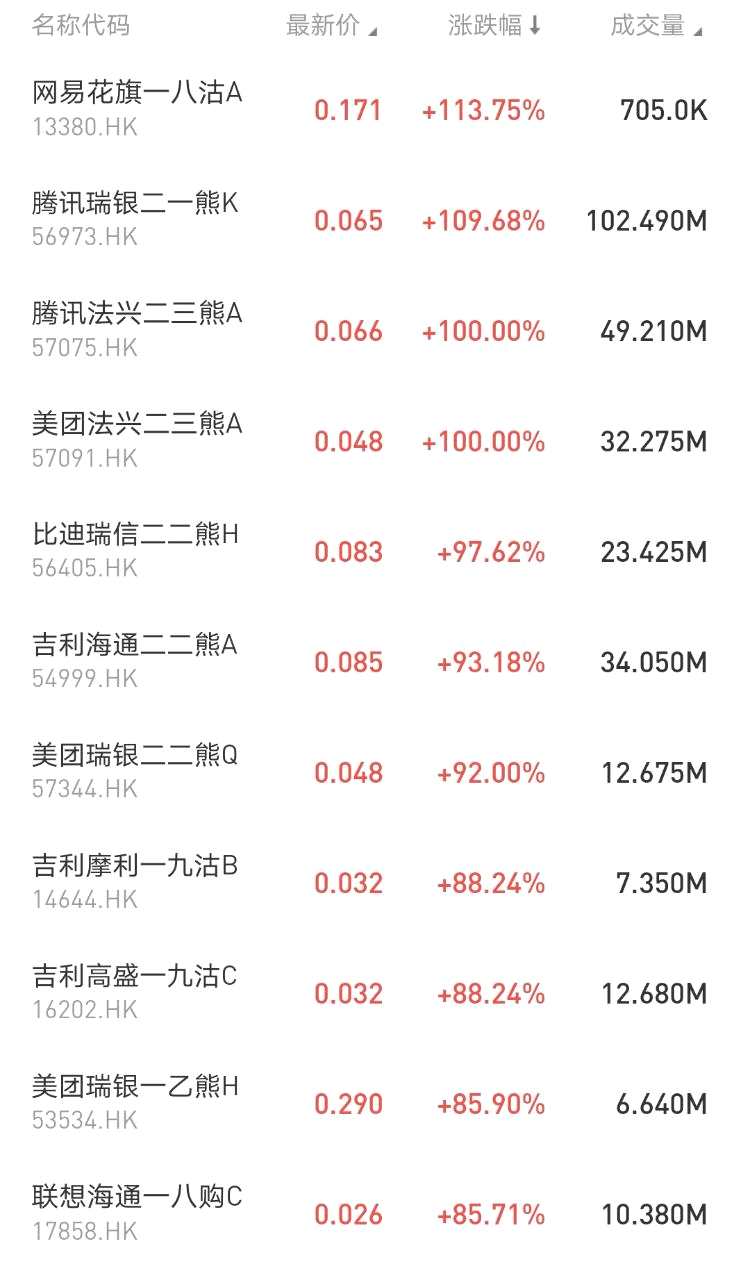The height and width of the screenshot is (1271, 750).
Task: Sort the list by 涨跌幅
Action: pyautogui.click(x=494, y=27)
